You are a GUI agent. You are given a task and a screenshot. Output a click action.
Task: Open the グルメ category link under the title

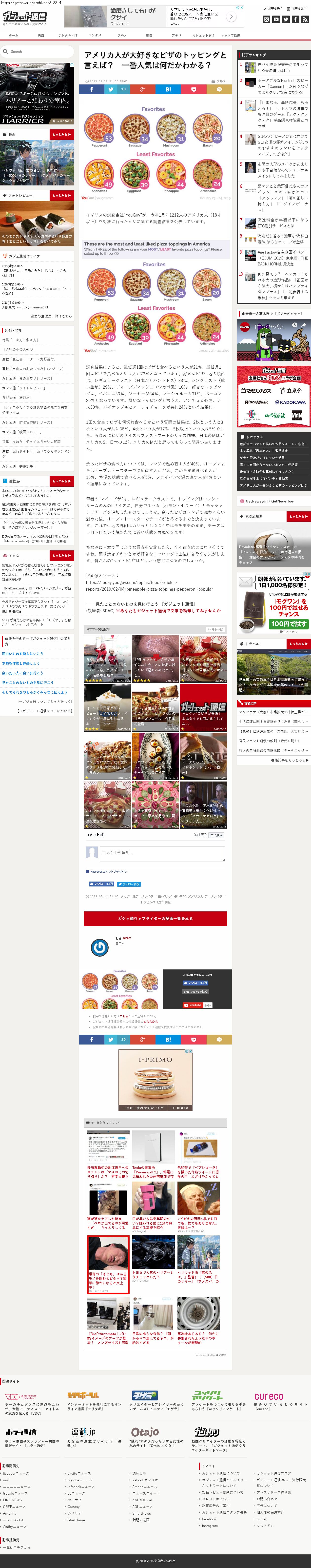221,81
